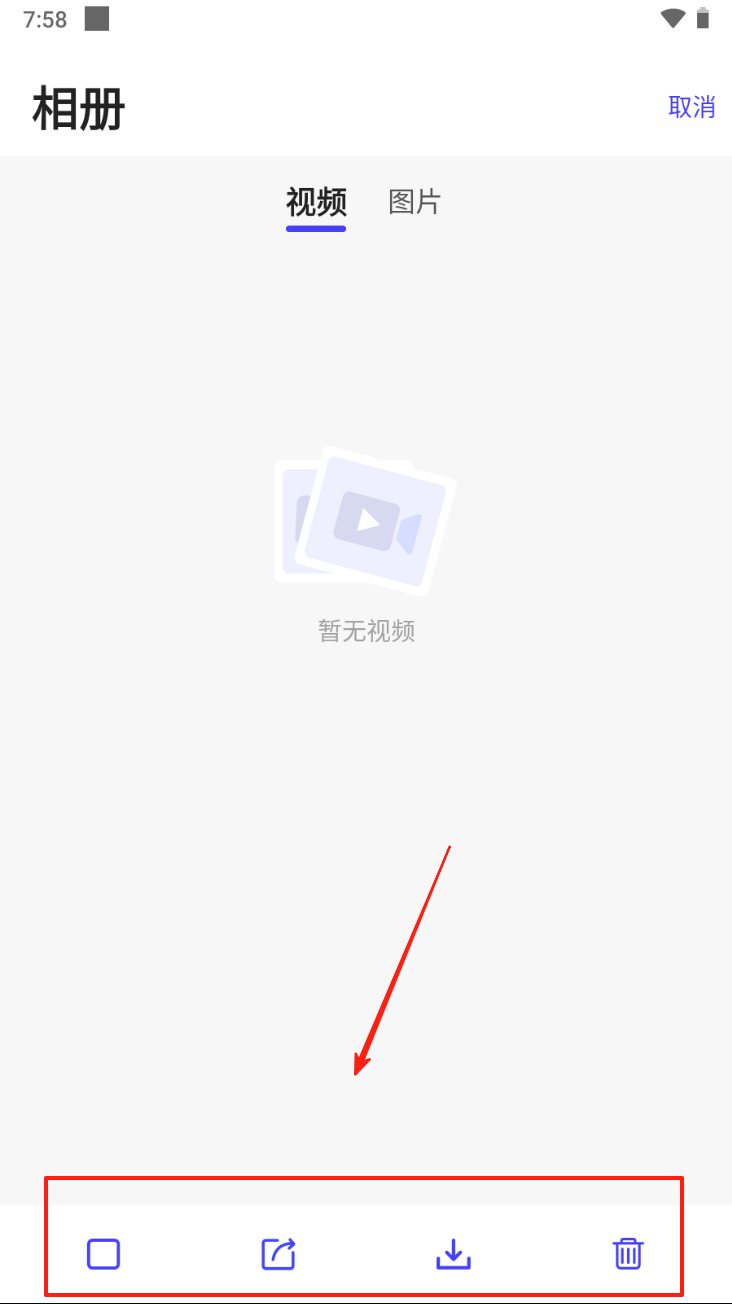Share selected items via the share icon
The width and height of the screenshot is (732, 1304).
279,1253
